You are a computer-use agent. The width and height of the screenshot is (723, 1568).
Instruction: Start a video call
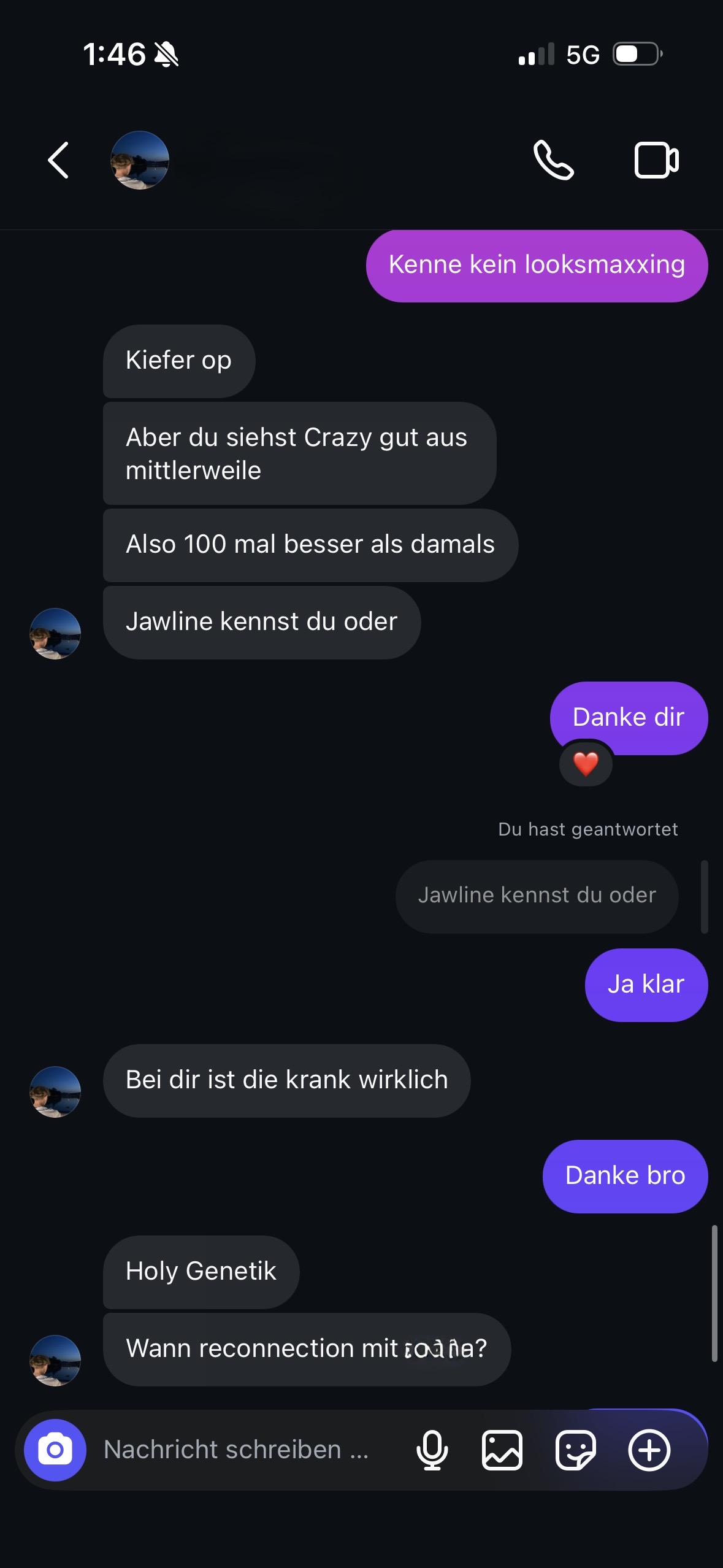656,161
